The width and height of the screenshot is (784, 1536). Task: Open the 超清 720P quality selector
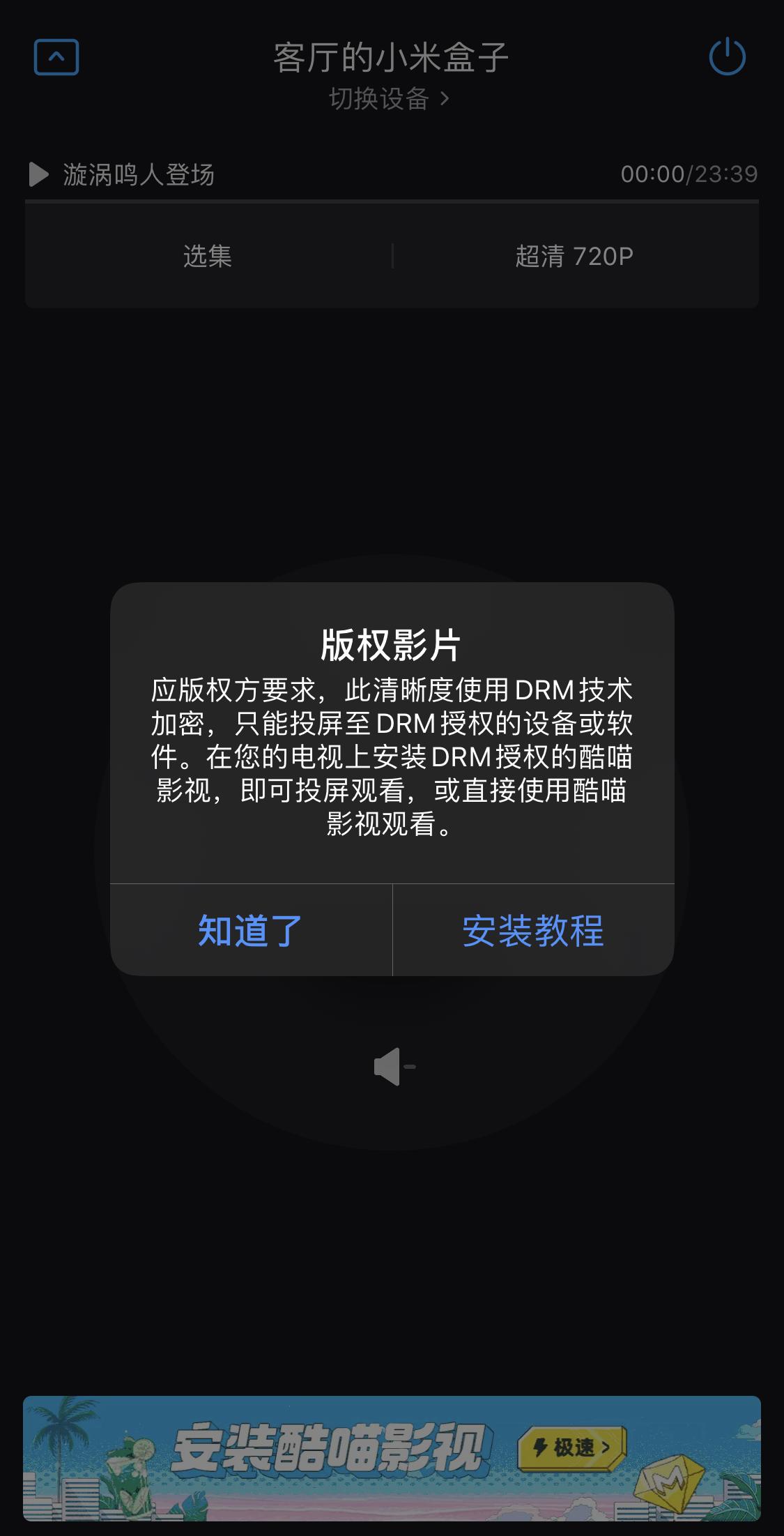573,257
